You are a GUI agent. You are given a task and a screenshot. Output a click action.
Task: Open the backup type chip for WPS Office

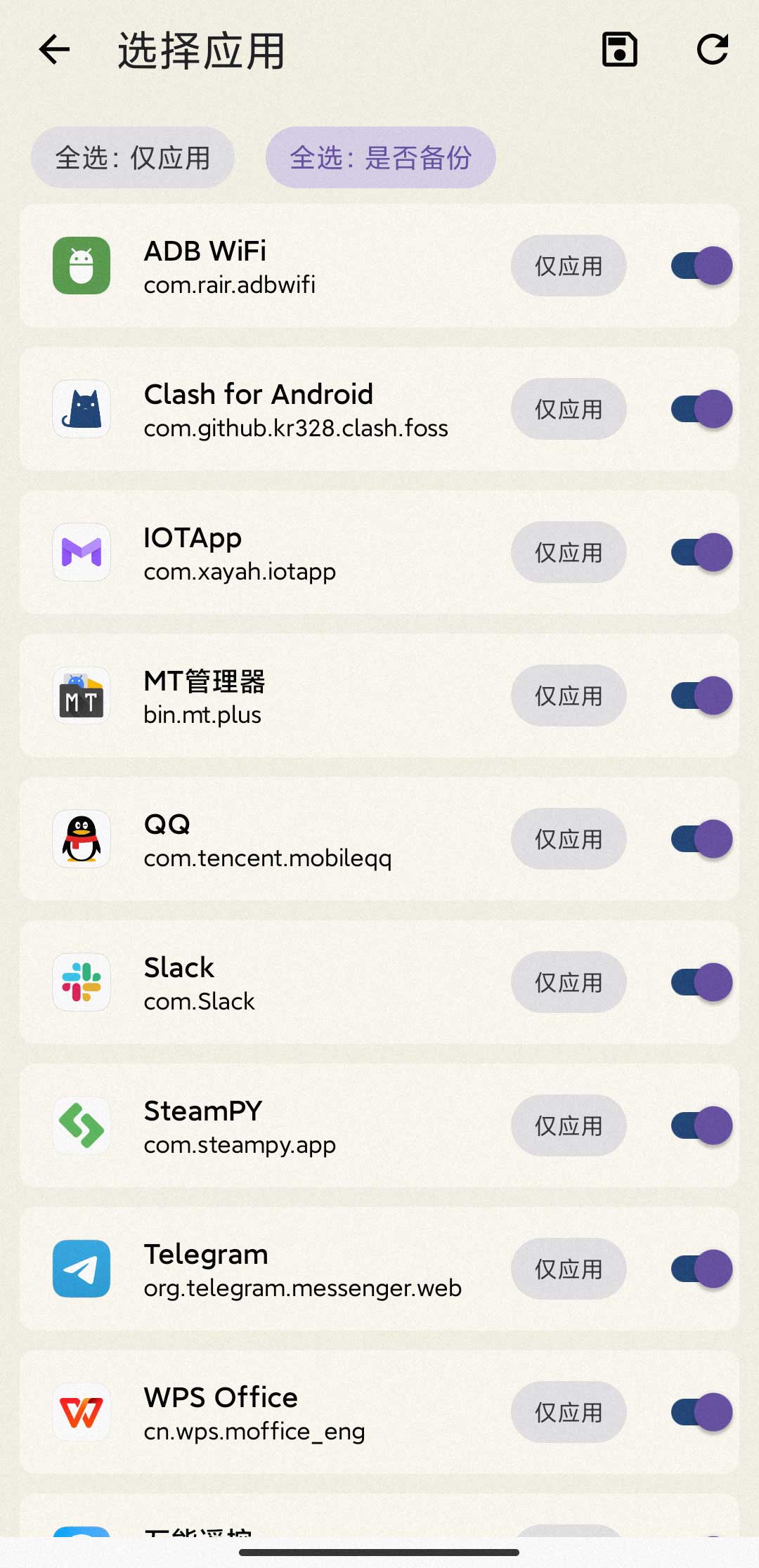tap(569, 1413)
